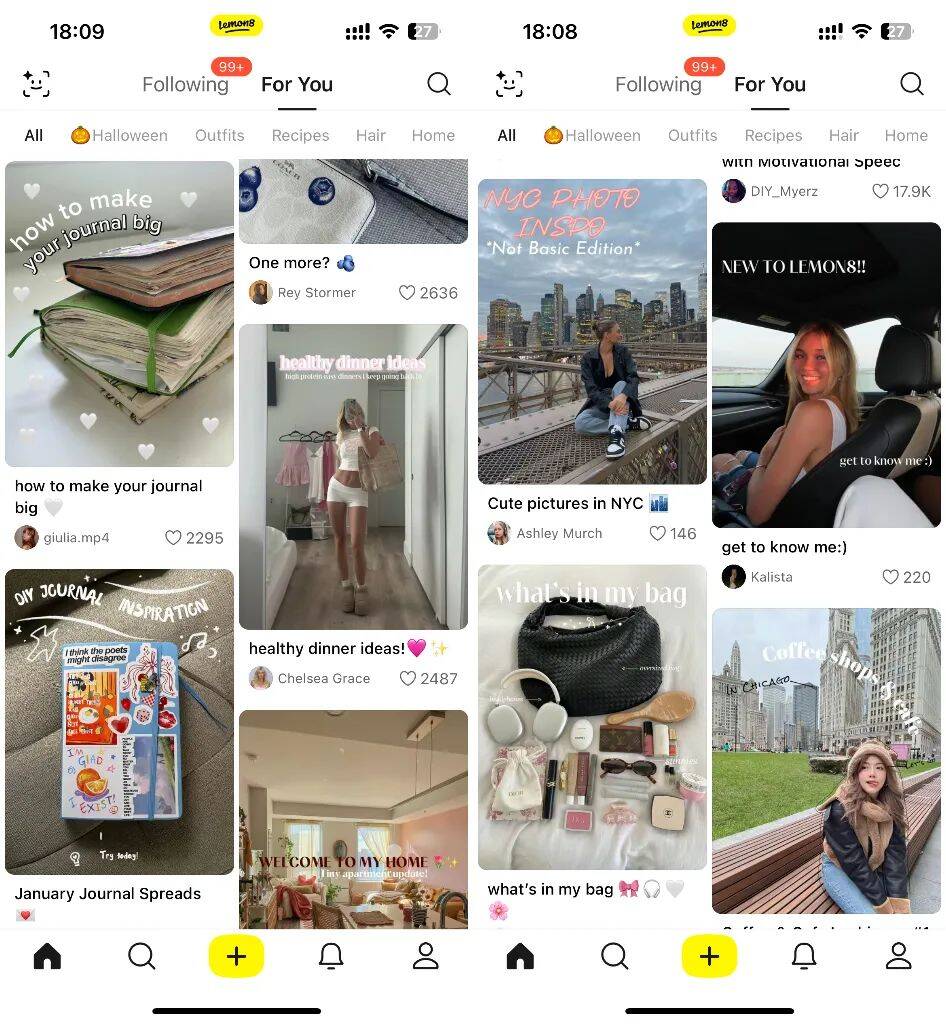946x1024 pixels.
Task: Like Kalista's 'get to know me' post
Action: (x=891, y=577)
